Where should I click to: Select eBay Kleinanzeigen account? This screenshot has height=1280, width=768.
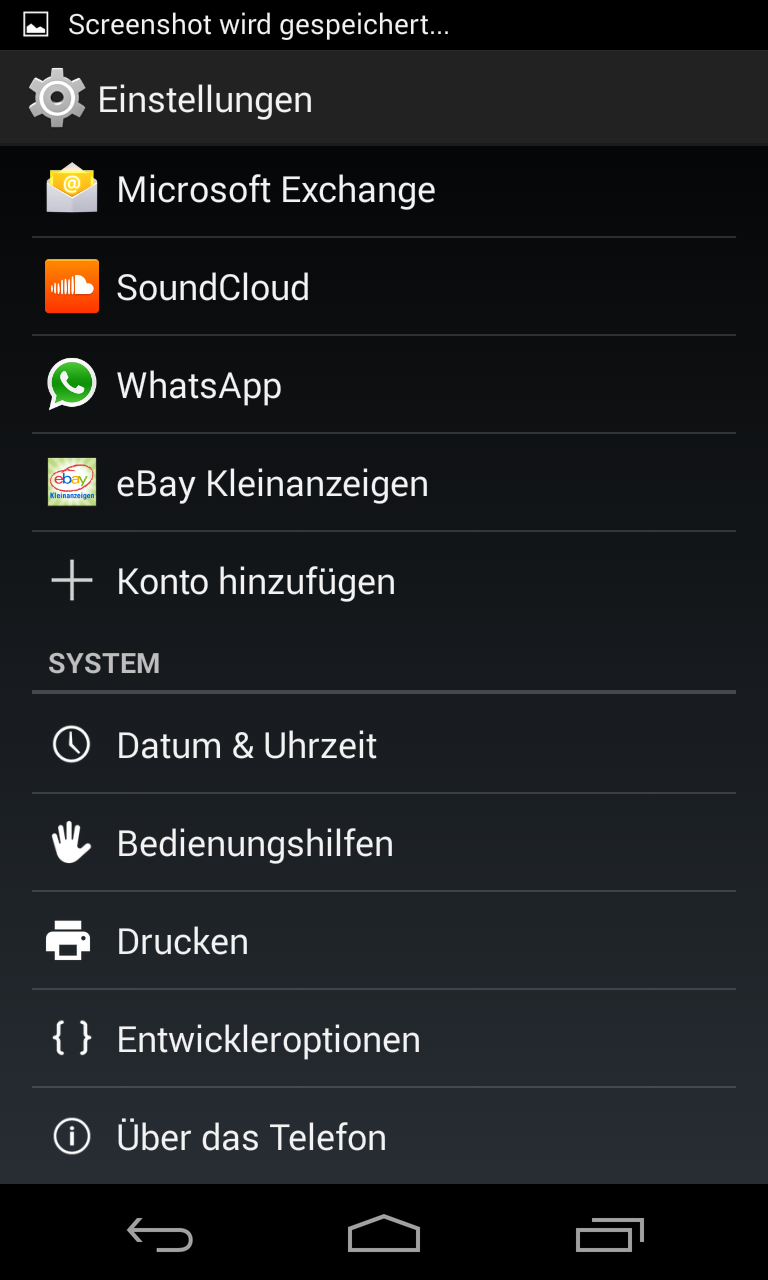point(384,483)
